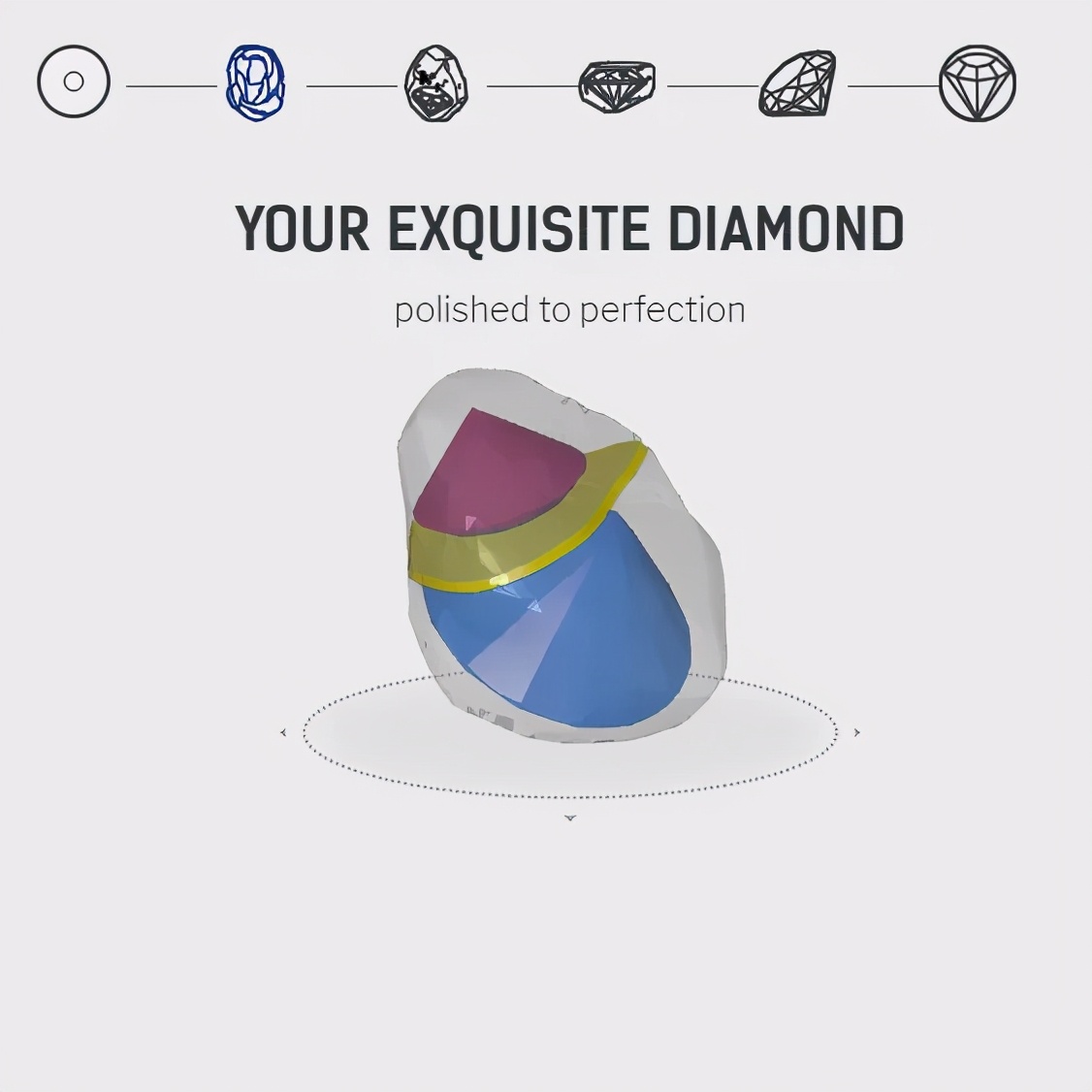This screenshot has width=1092, height=1092.
Task: Open the final circled diamond step
Action: tap(978, 83)
